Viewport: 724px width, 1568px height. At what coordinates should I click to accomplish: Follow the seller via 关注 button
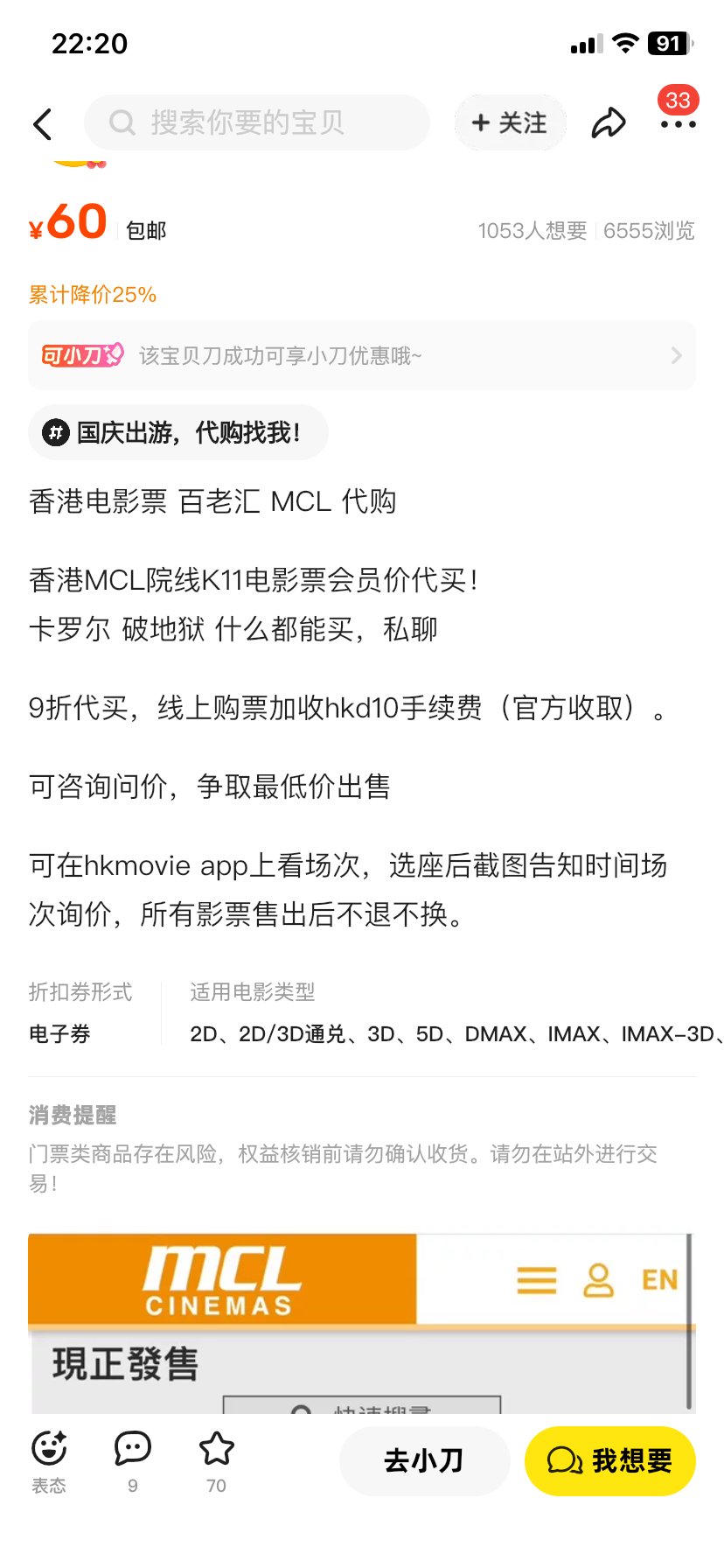pos(510,123)
